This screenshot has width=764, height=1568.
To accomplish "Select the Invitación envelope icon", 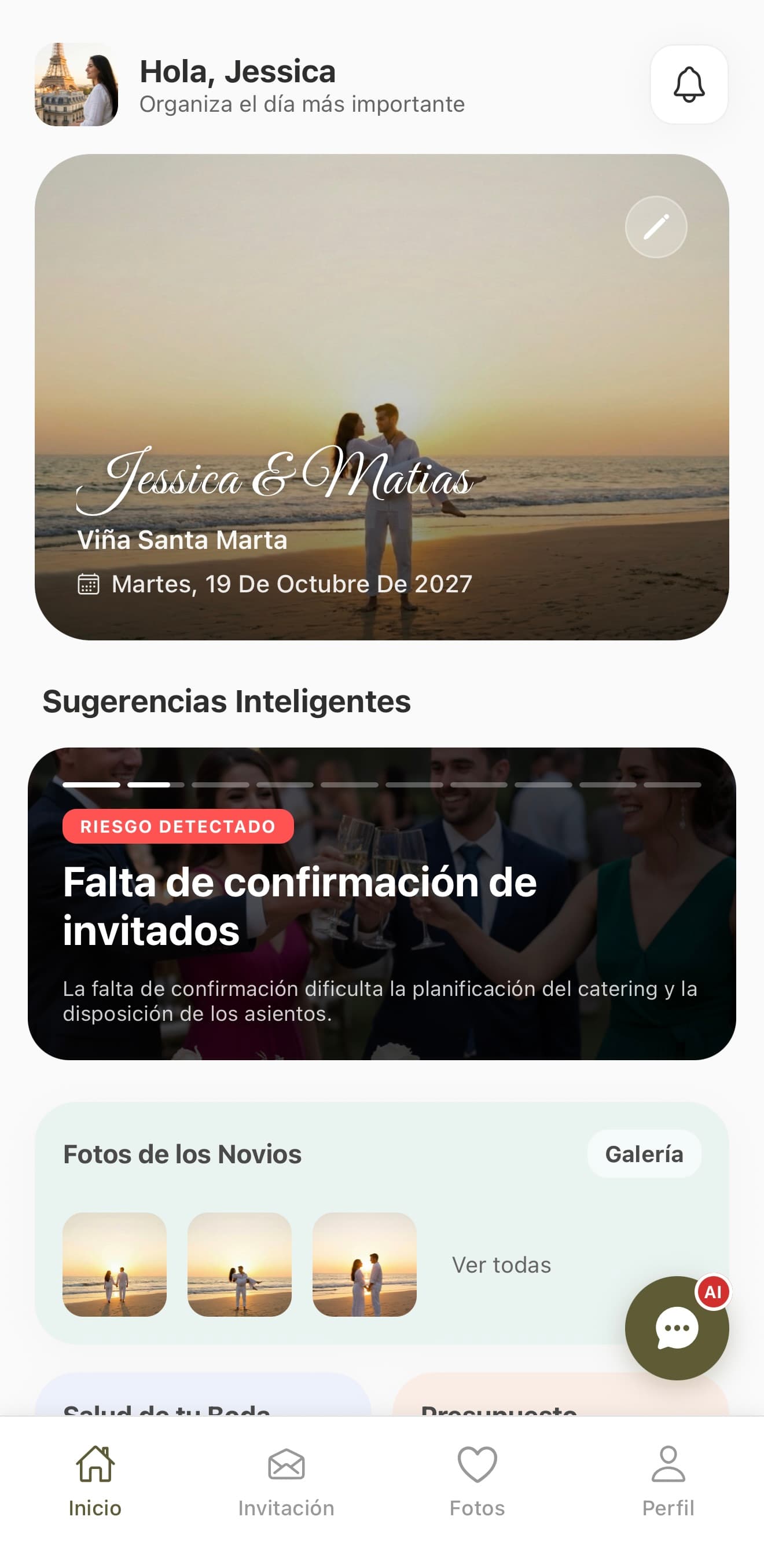I will click(286, 1463).
